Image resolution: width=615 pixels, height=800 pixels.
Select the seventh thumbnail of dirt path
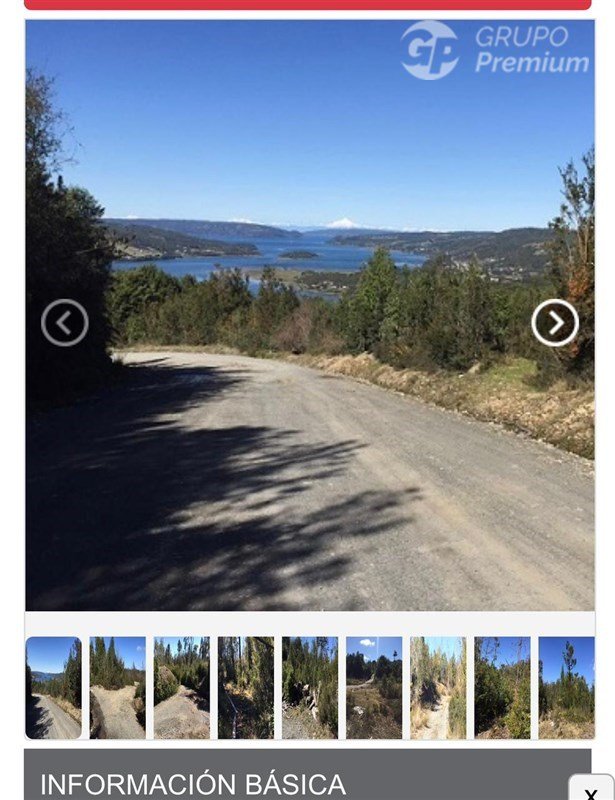coord(438,688)
